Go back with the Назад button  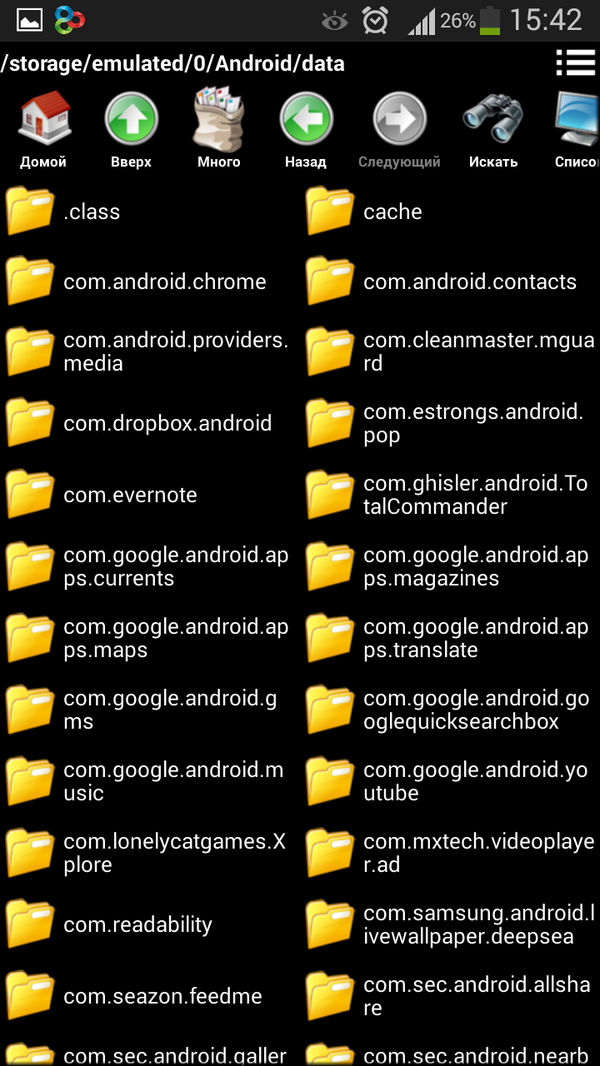coord(305,130)
